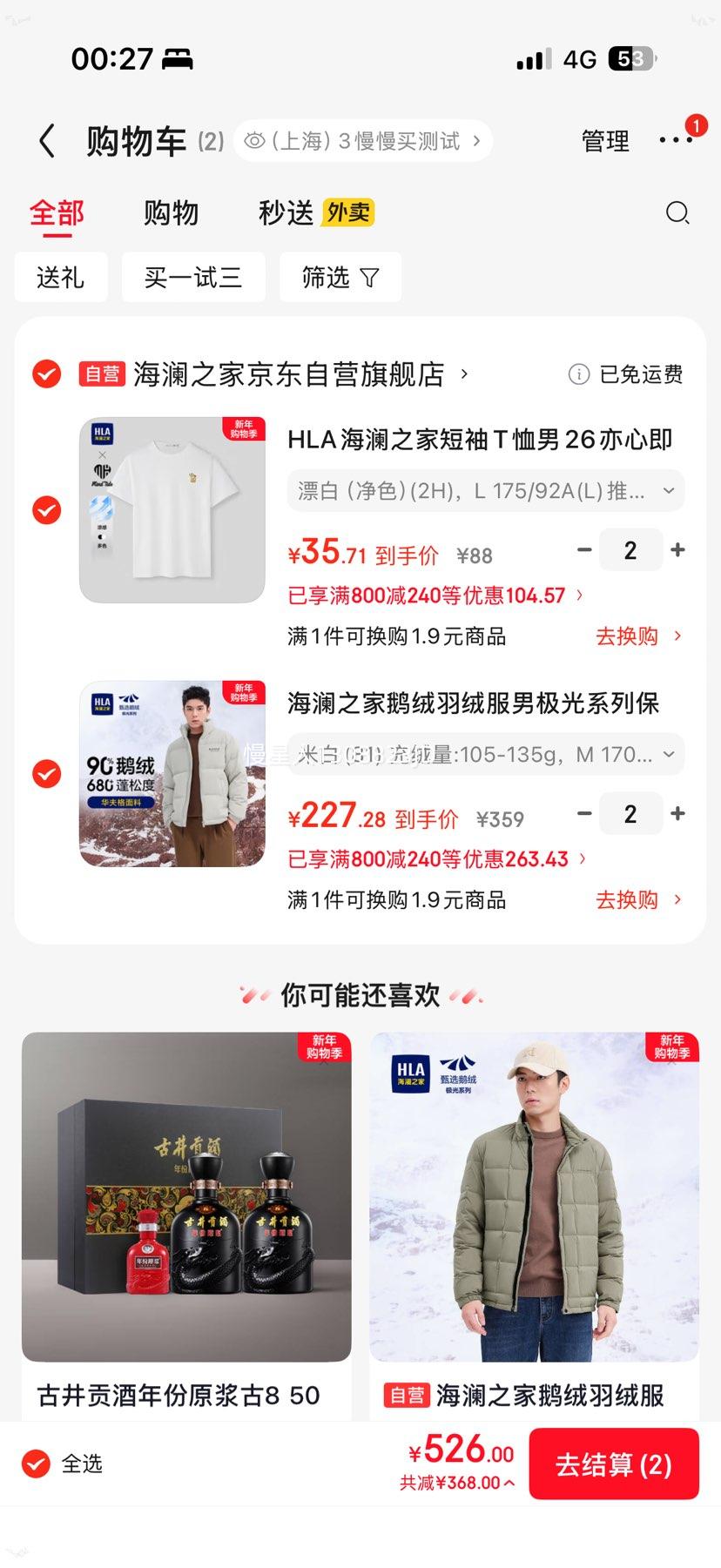Tap the 自营 store badge
Viewport: 721px width, 1568px height.
[101, 374]
